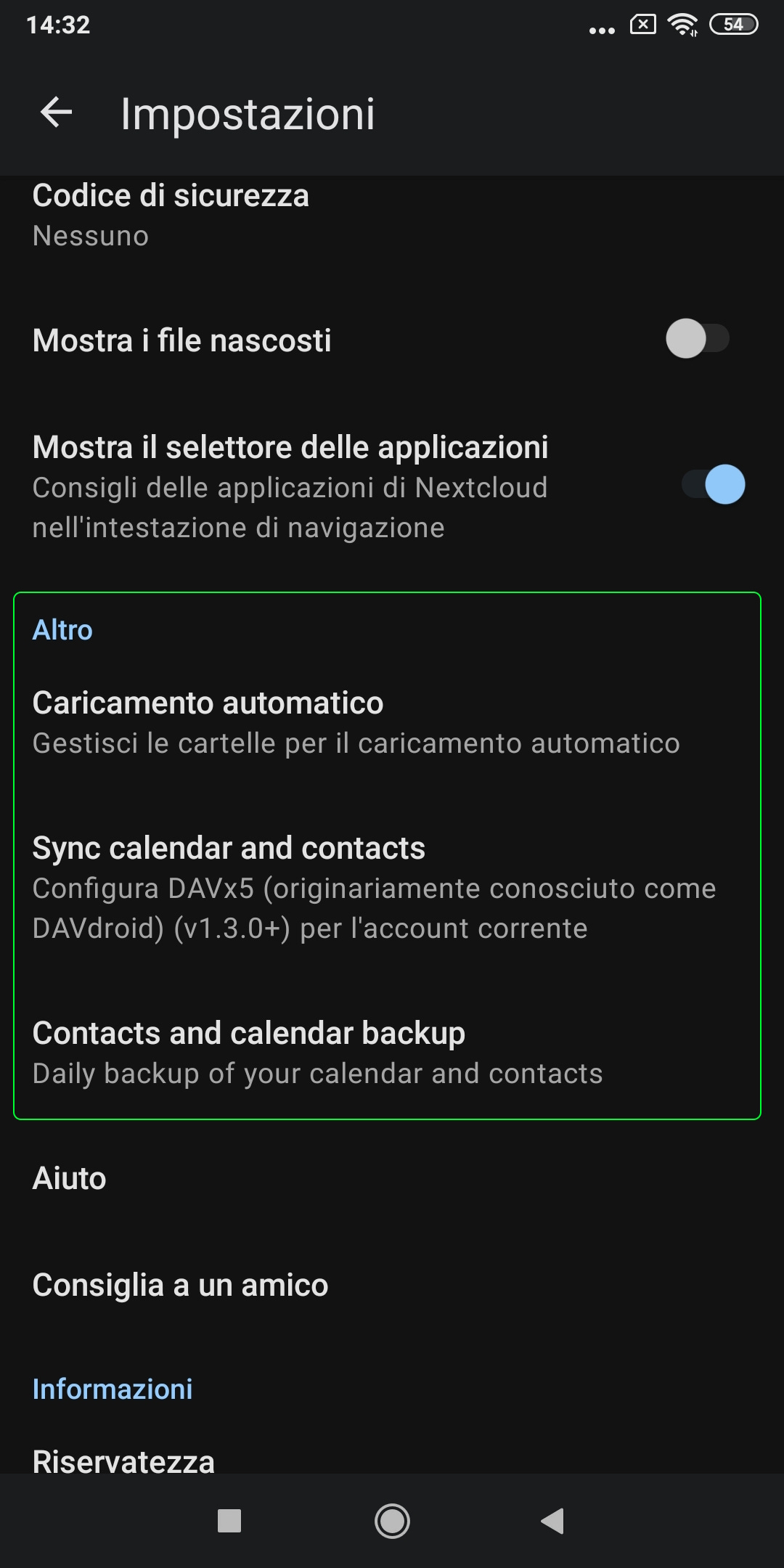Open recent apps with the square button
Screen dimensions: 784x1568
point(229,1521)
